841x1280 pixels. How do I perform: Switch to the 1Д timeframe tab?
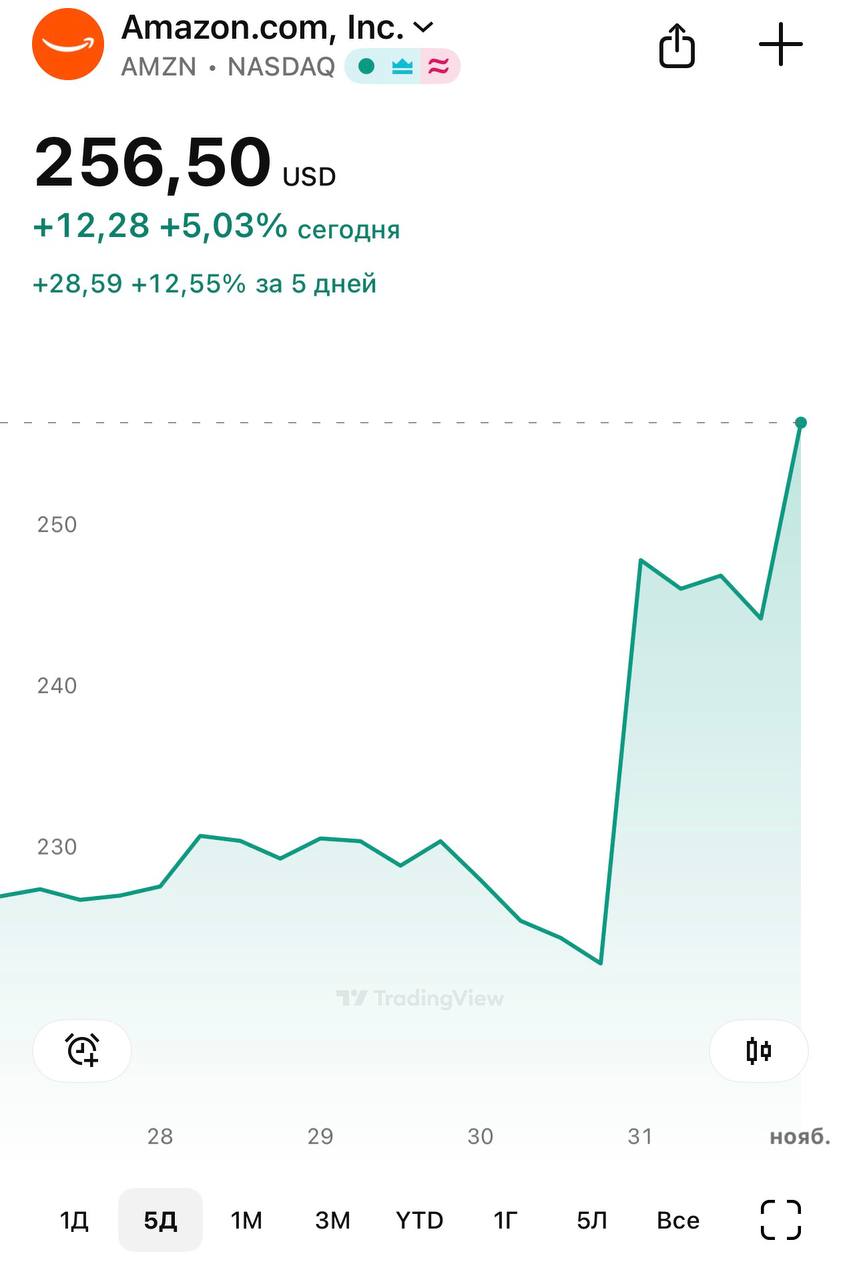73,1220
